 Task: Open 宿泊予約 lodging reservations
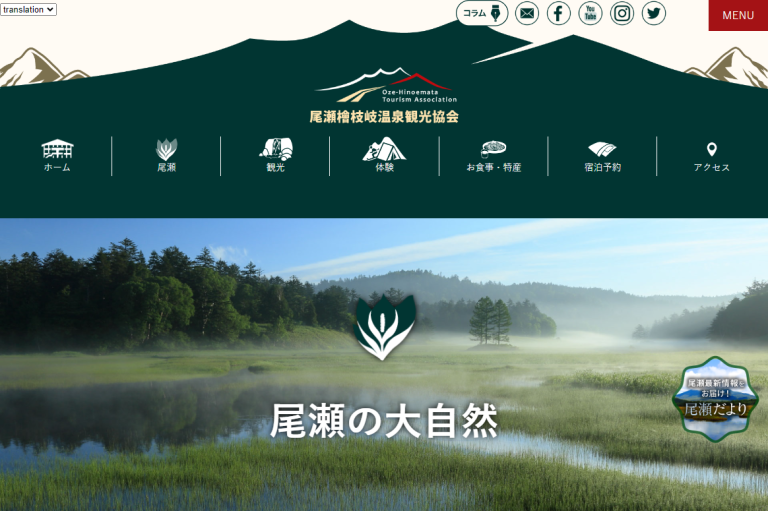click(x=602, y=155)
